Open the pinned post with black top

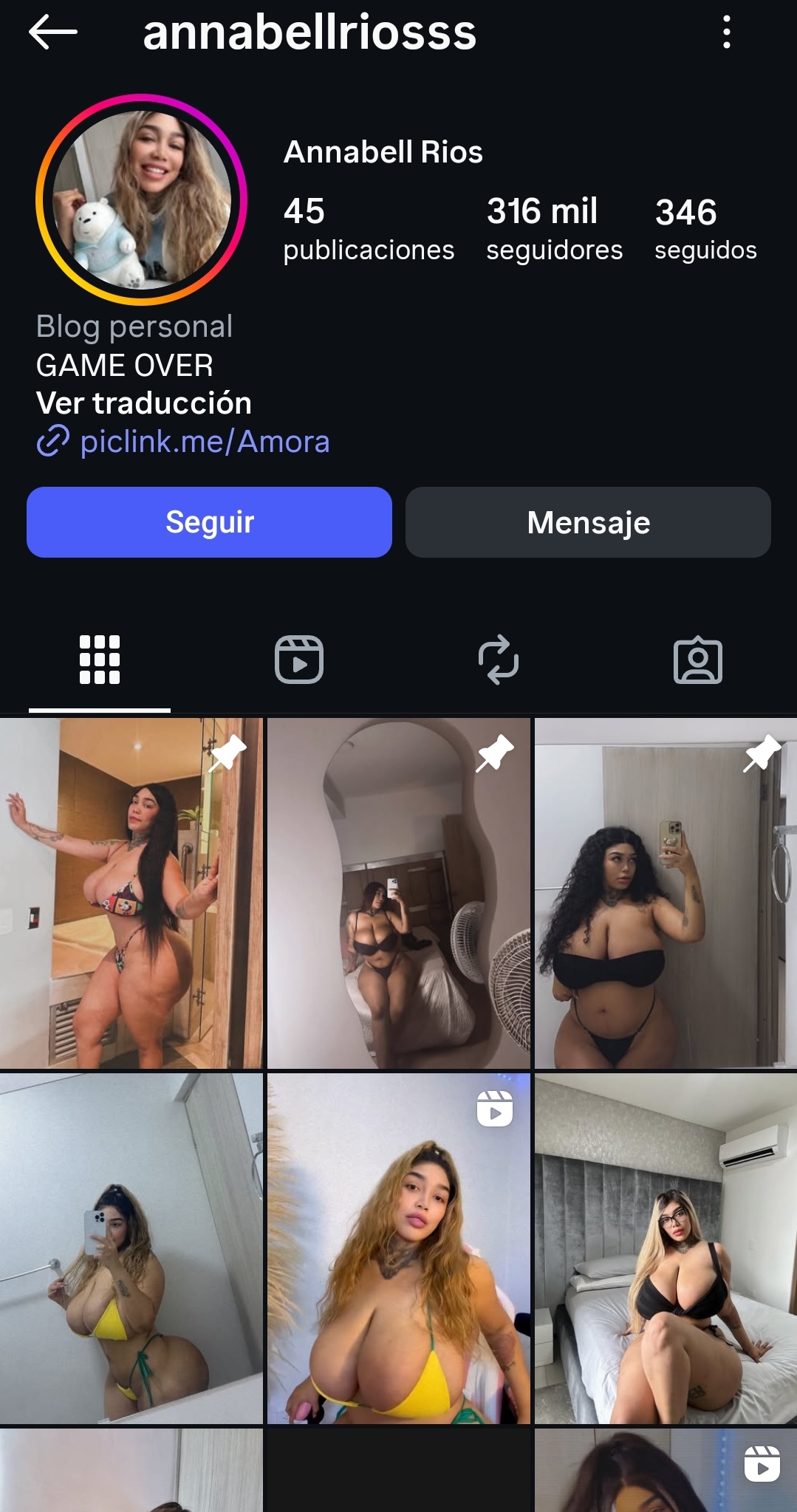pos(666,894)
